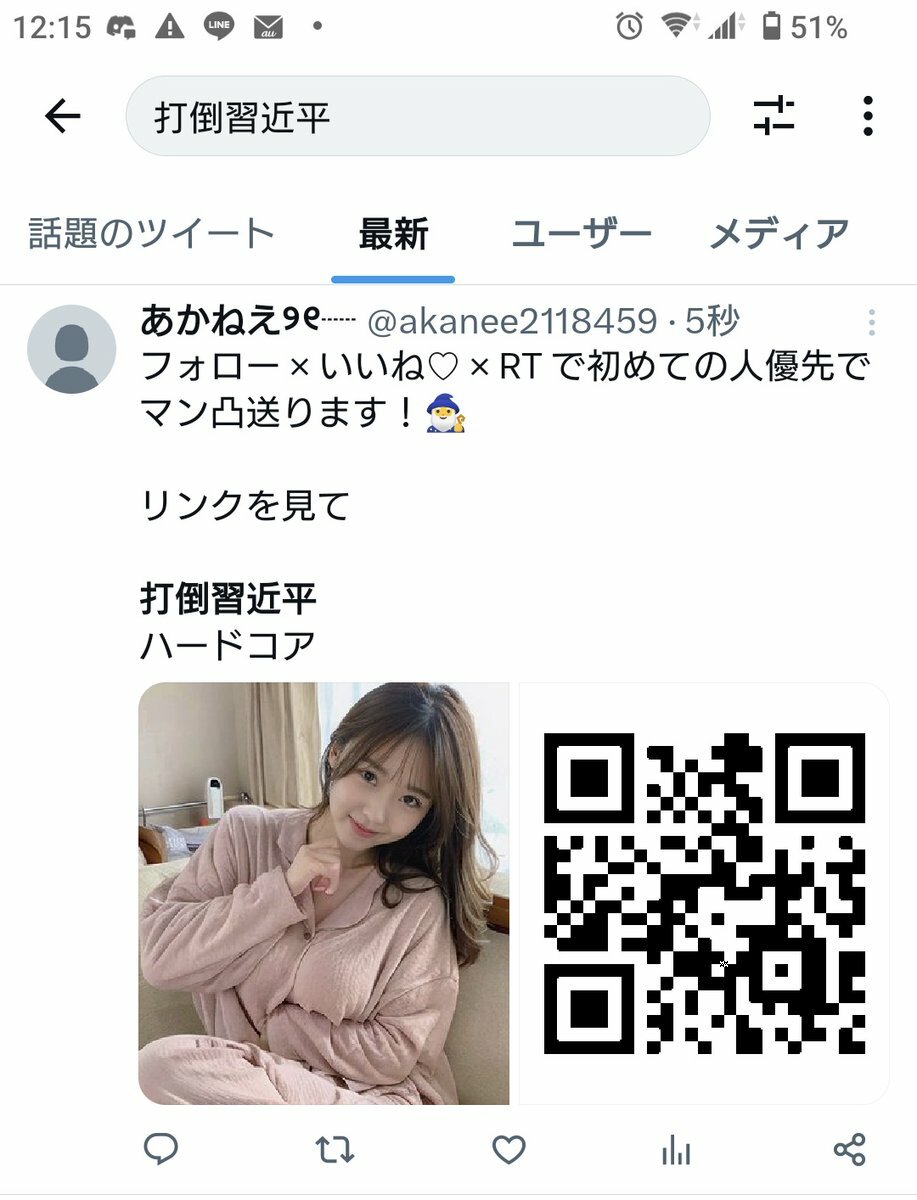Open the 打倒習近平 hashtag text in tweet
917x1200 pixels.
coord(228,599)
